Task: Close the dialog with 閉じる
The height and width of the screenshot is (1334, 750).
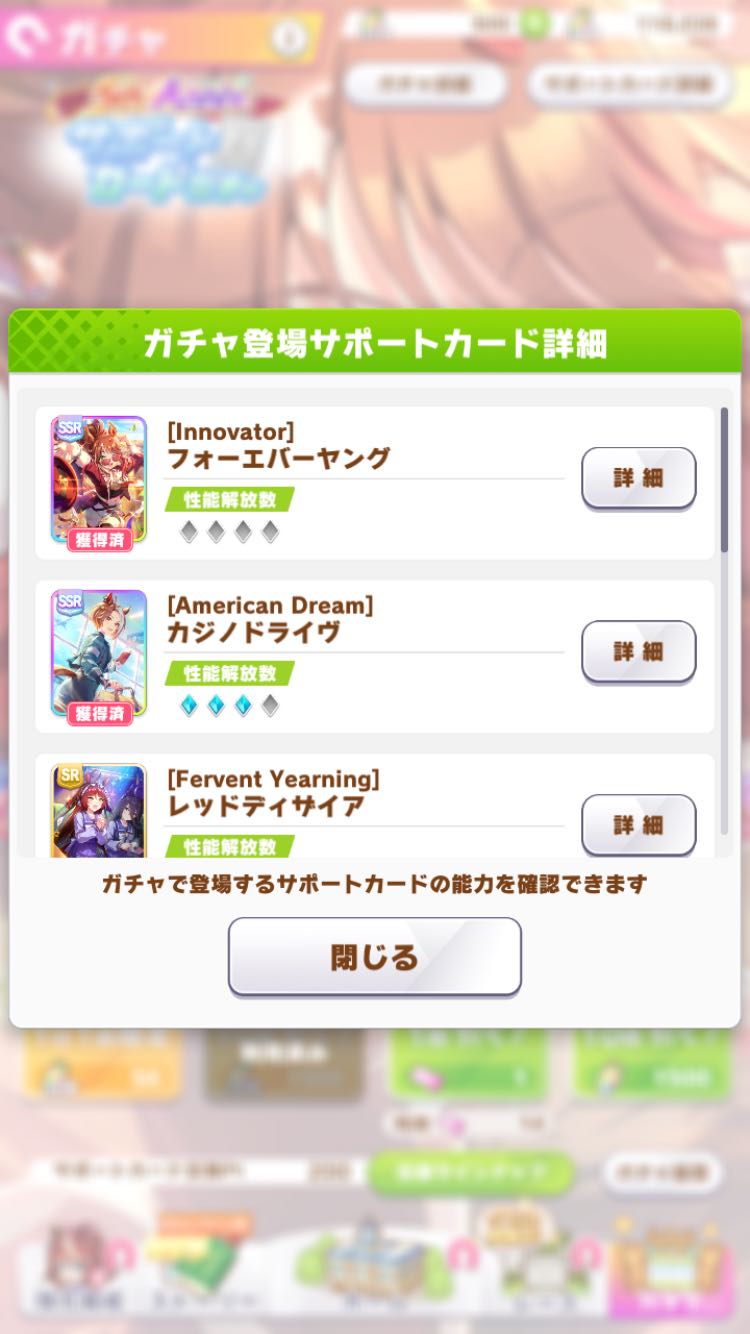Action: click(375, 957)
